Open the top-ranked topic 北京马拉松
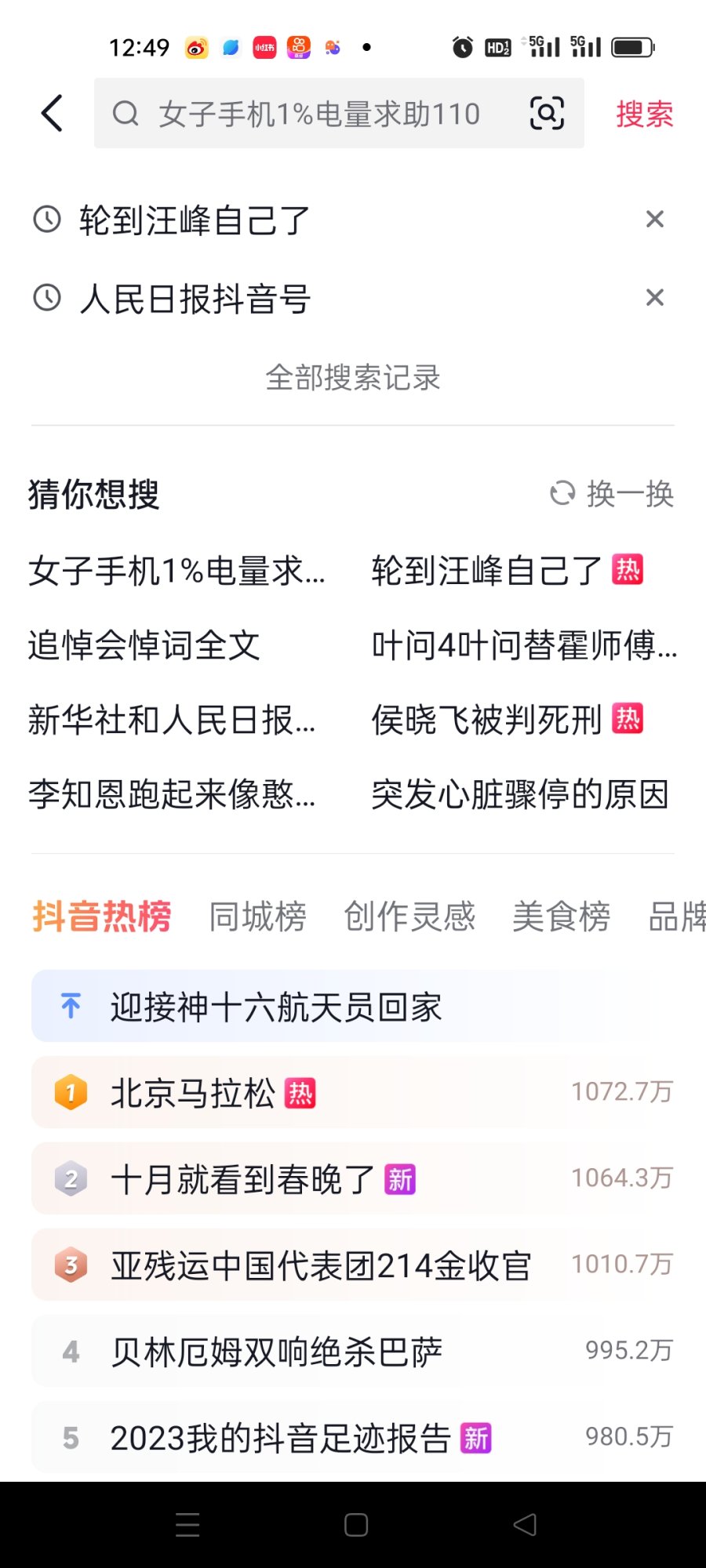 coord(192,1093)
